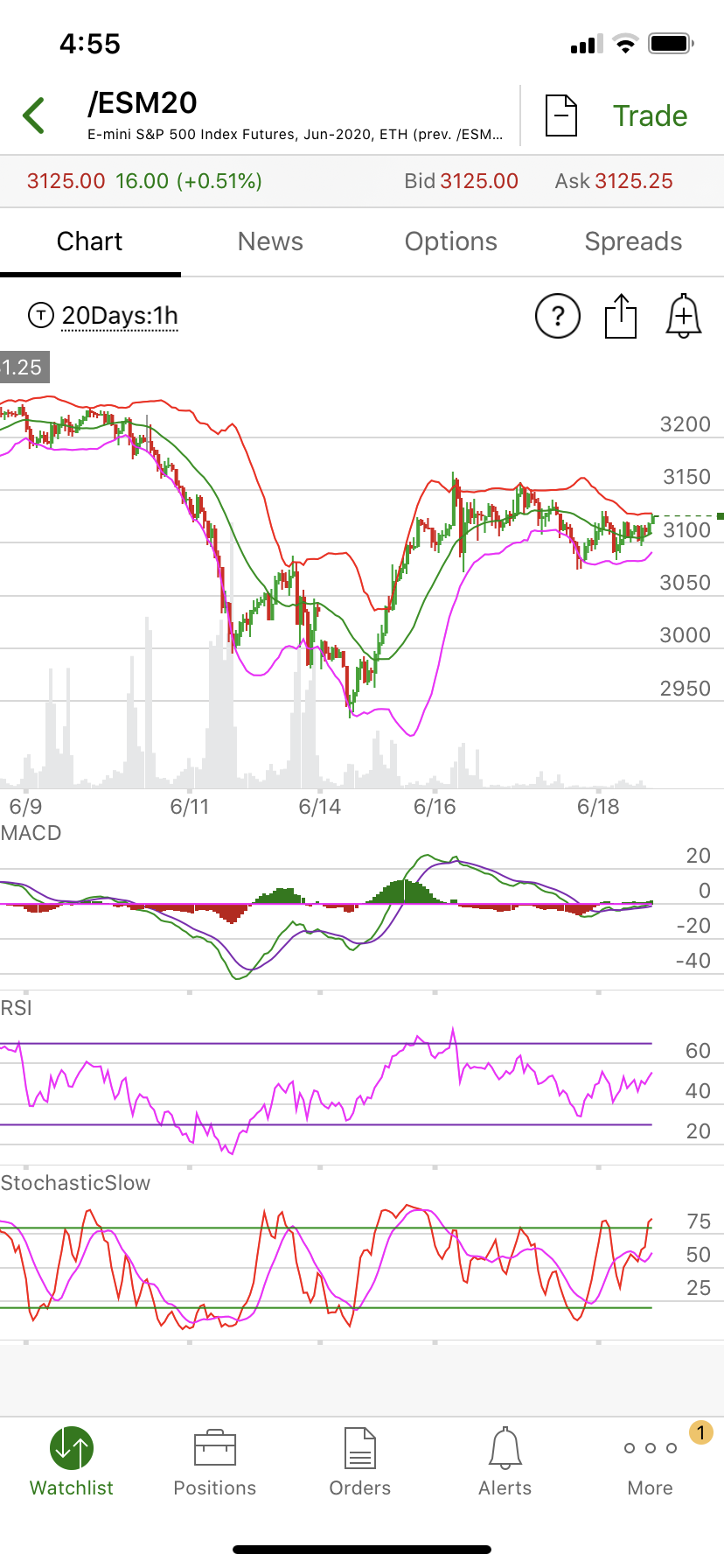Change the 20Days:1h chart timeframe
This screenshot has height=1568, width=724.
coord(119,315)
